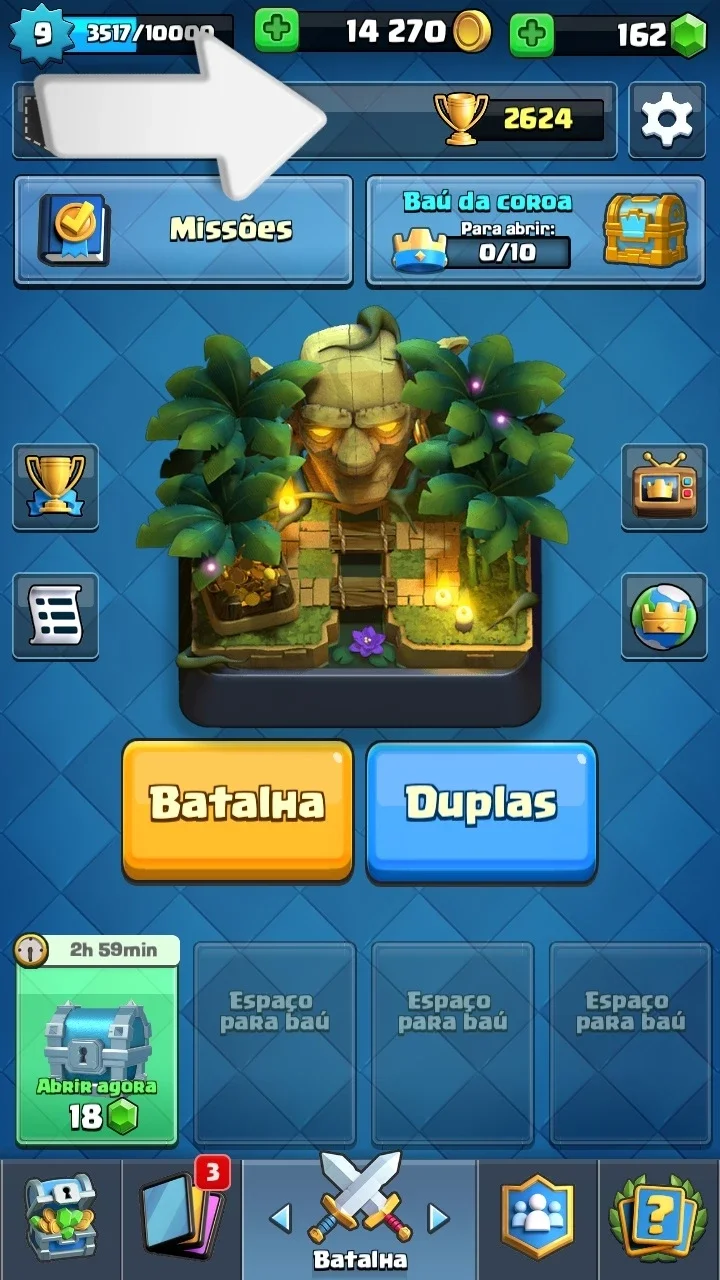Tap the green plus to buy gems
Image resolution: width=720 pixels, height=1280 pixels.
pos(532,34)
